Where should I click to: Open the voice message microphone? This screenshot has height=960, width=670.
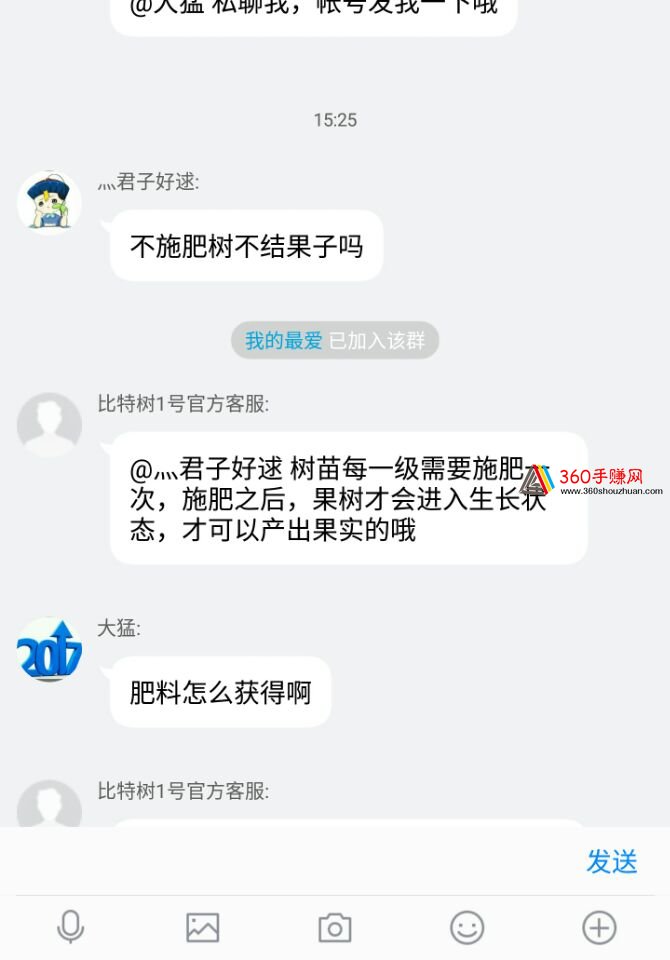(x=71, y=927)
